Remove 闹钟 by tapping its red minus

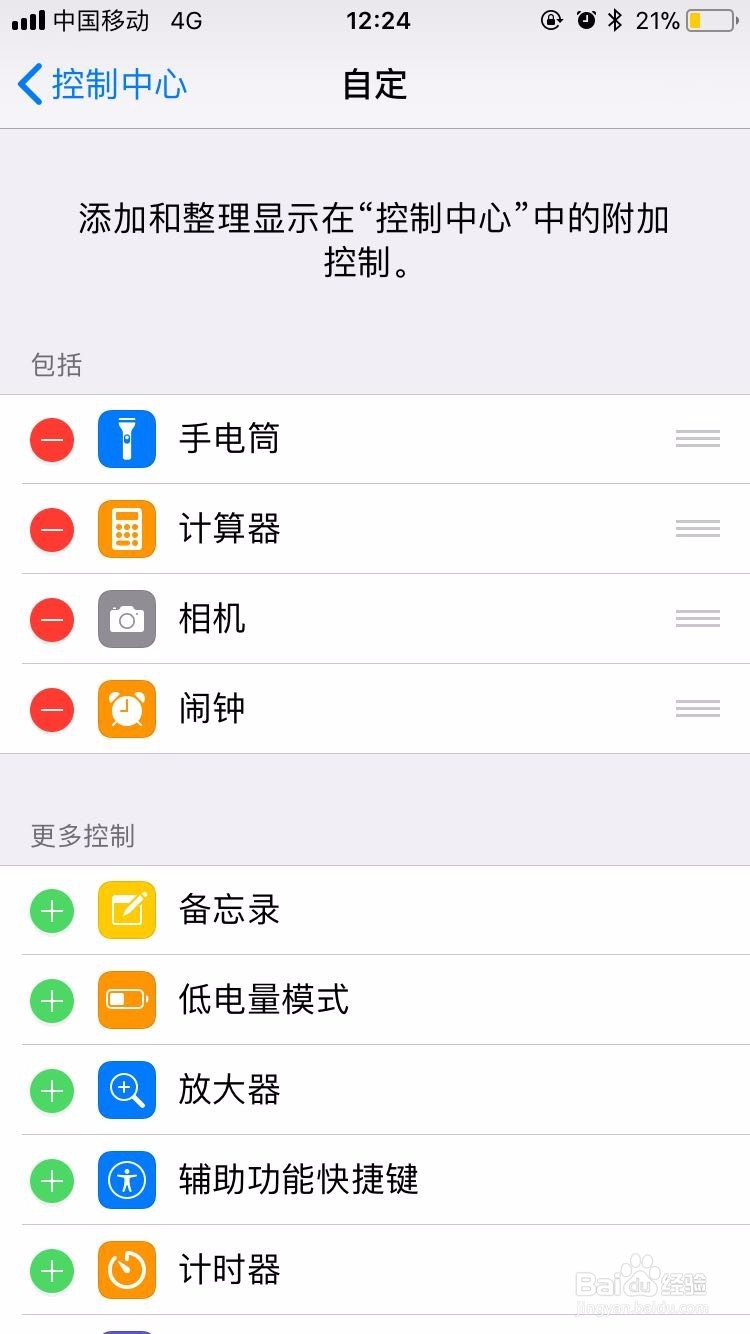pos(51,709)
